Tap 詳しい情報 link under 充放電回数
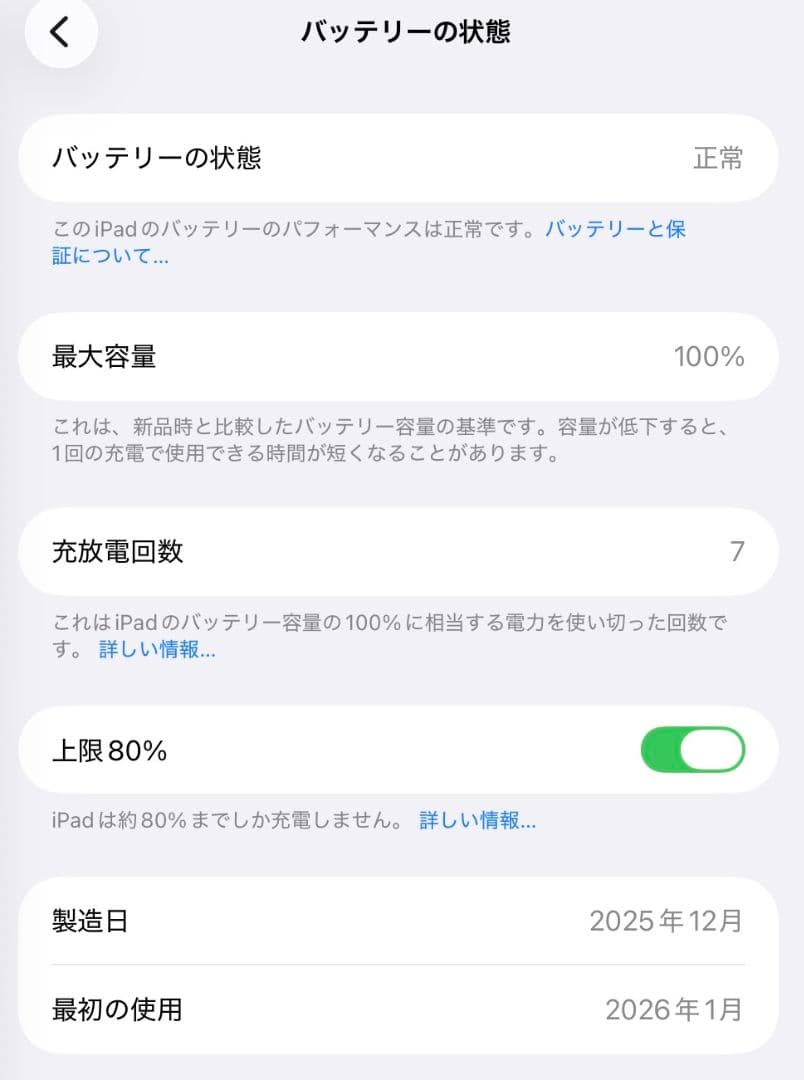The image size is (804, 1080). [x=156, y=651]
